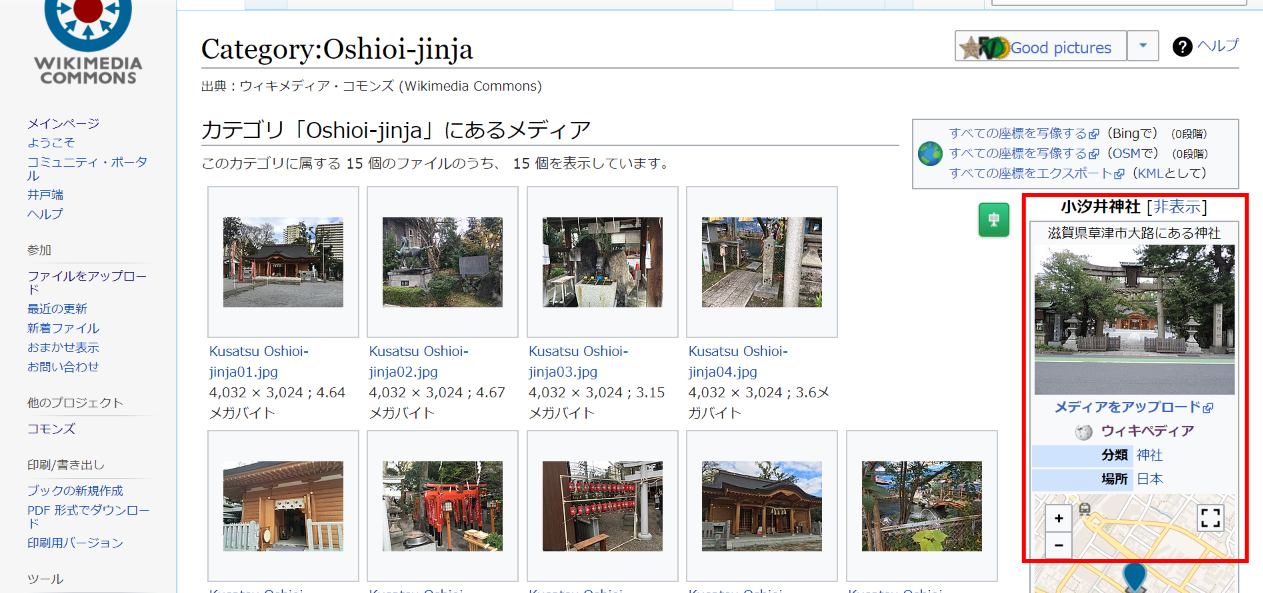The width and height of the screenshot is (1263, 593).
Task: Go to メインページ in the sidebar
Action: (x=63, y=124)
